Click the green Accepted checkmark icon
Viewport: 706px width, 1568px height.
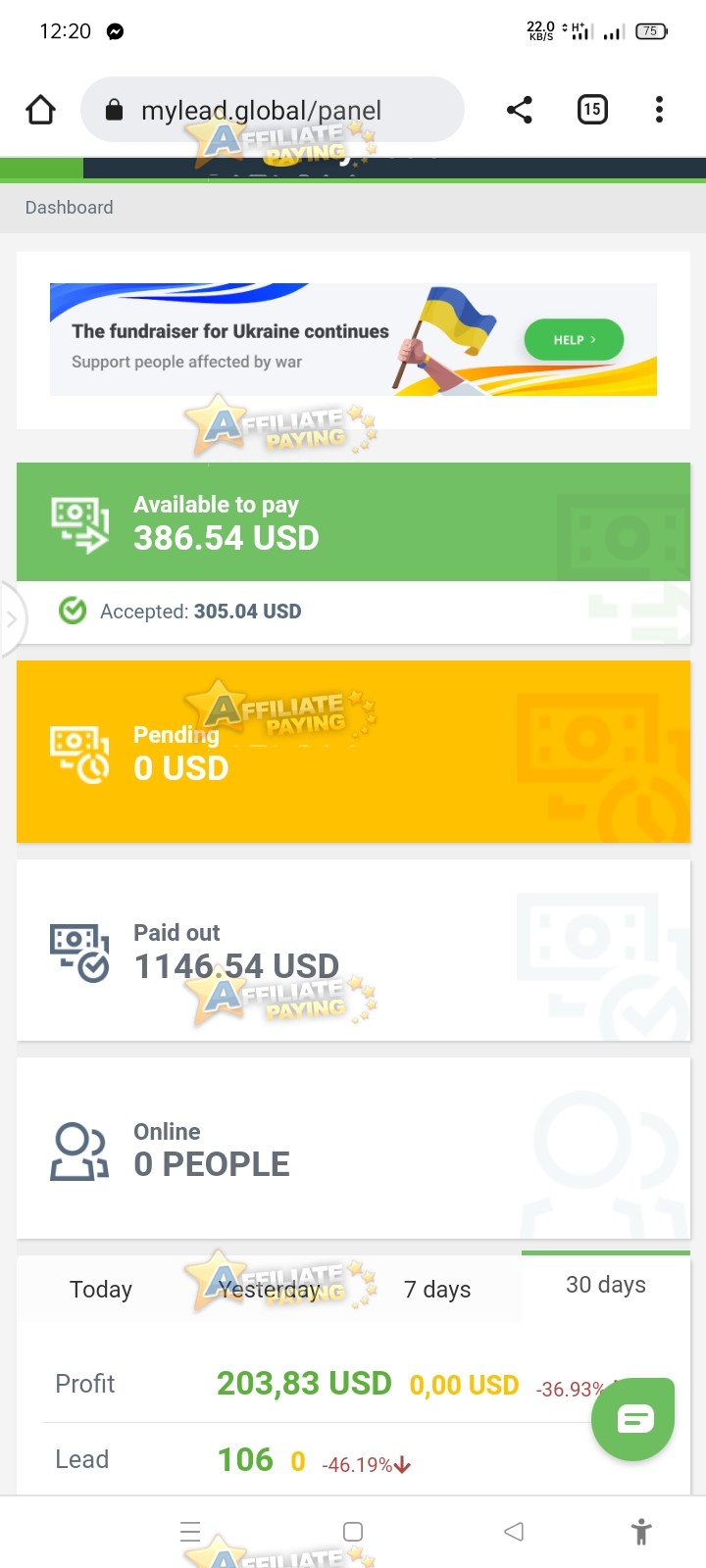point(73,610)
